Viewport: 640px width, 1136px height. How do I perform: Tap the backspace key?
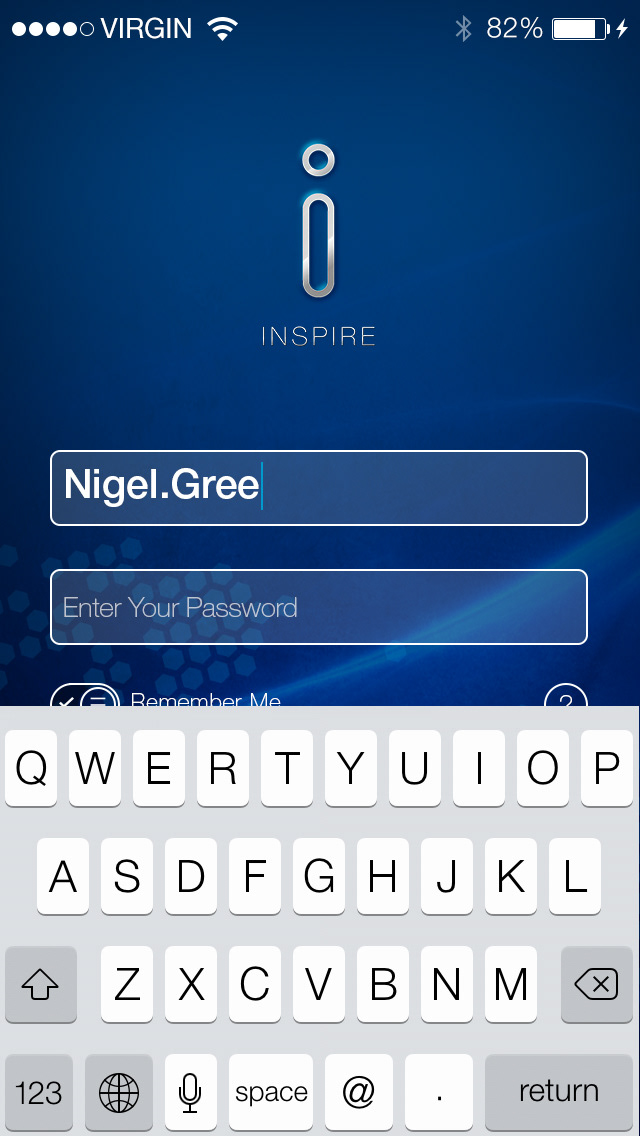tap(596, 985)
